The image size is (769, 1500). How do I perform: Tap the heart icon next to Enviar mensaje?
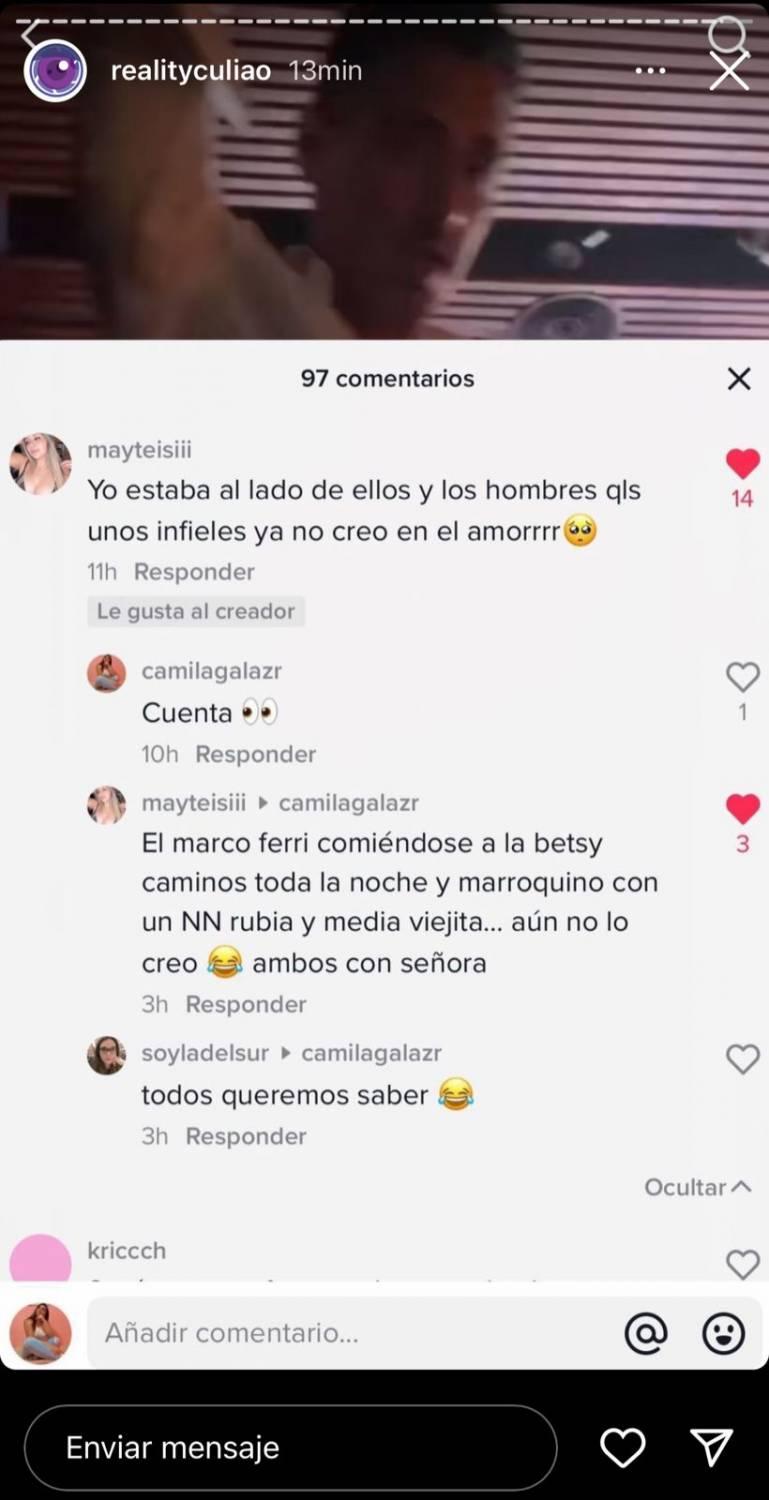[622, 1447]
